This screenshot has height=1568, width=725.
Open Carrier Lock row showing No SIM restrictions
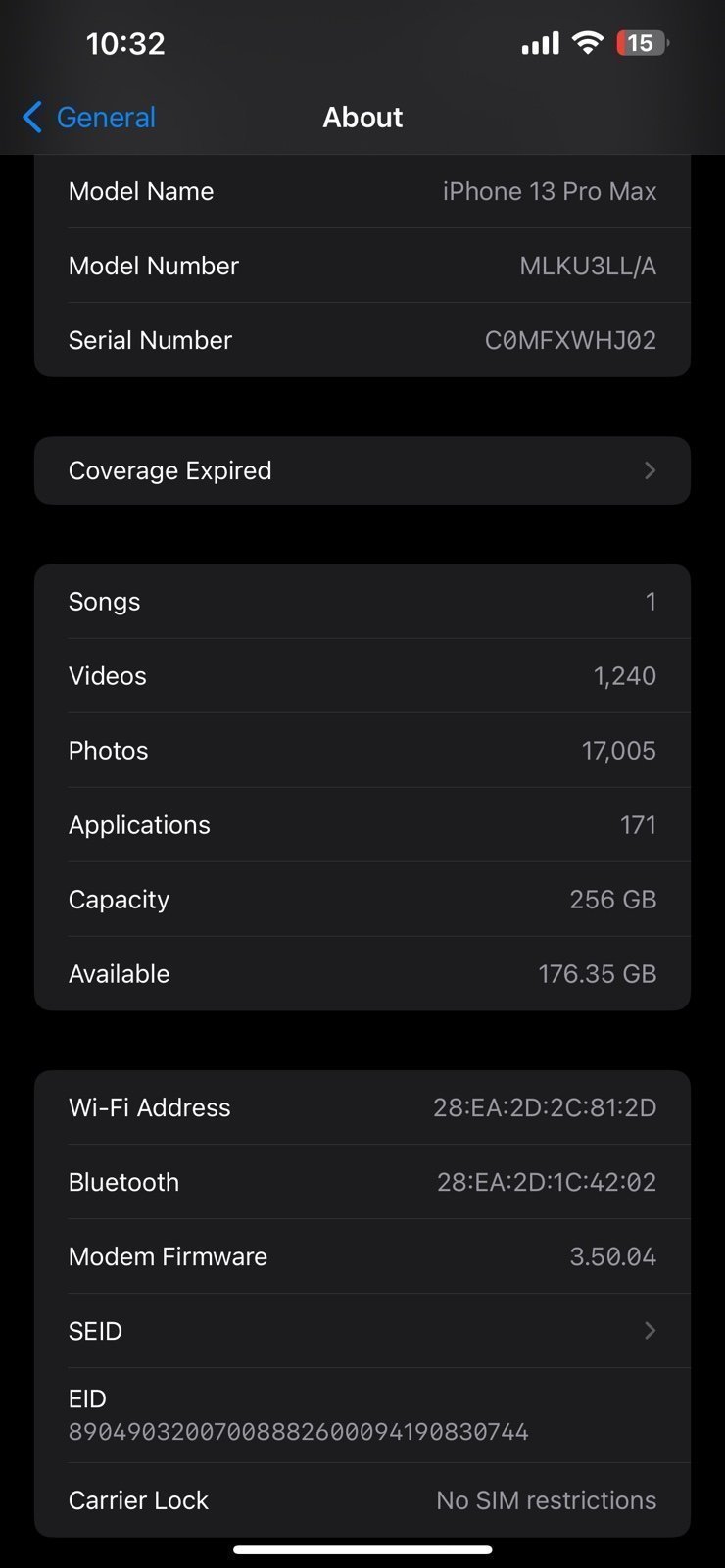coord(362,1499)
